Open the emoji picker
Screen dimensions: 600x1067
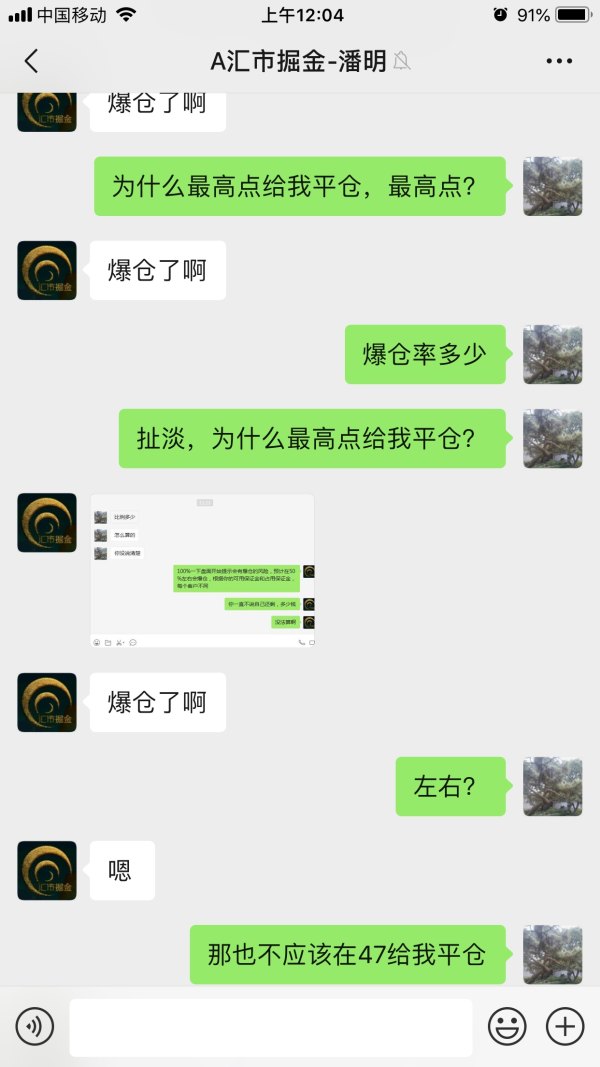tap(507, 1026)
